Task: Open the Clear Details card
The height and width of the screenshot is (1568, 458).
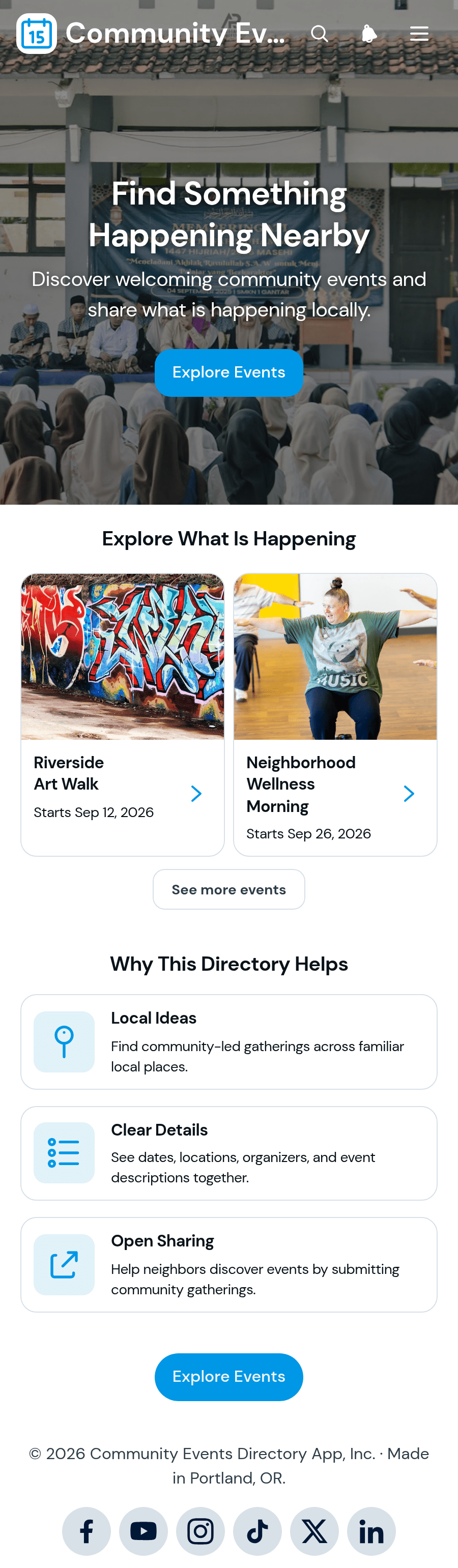Action: 229,1153
